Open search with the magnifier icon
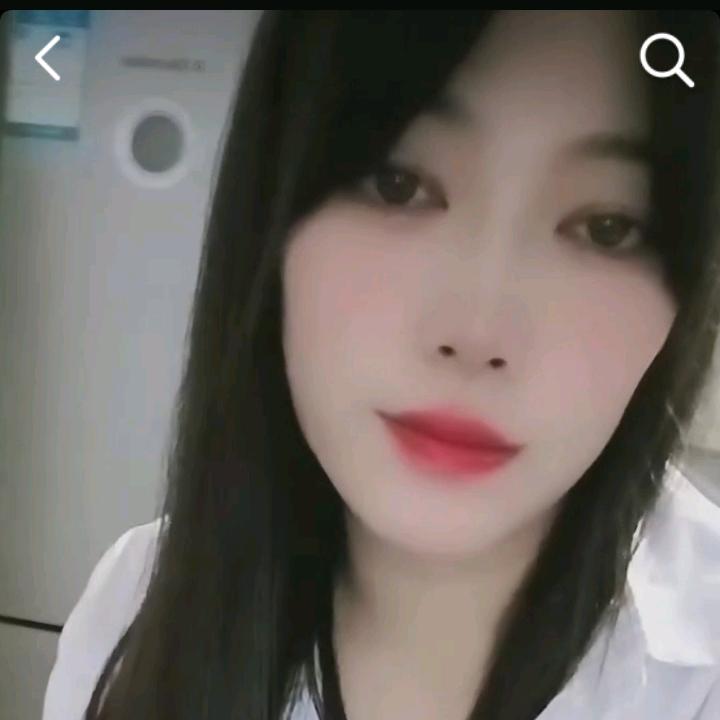 [666, 60]
